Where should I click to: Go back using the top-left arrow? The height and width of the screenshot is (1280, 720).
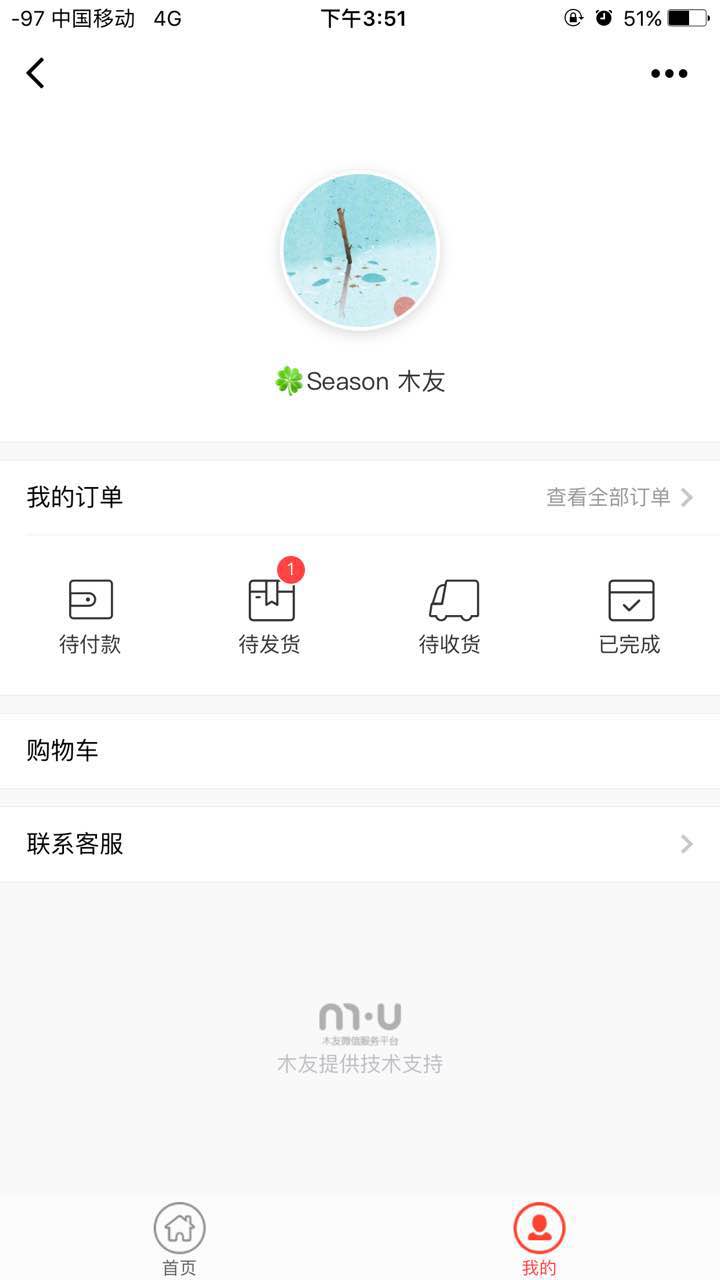(36, 73)
